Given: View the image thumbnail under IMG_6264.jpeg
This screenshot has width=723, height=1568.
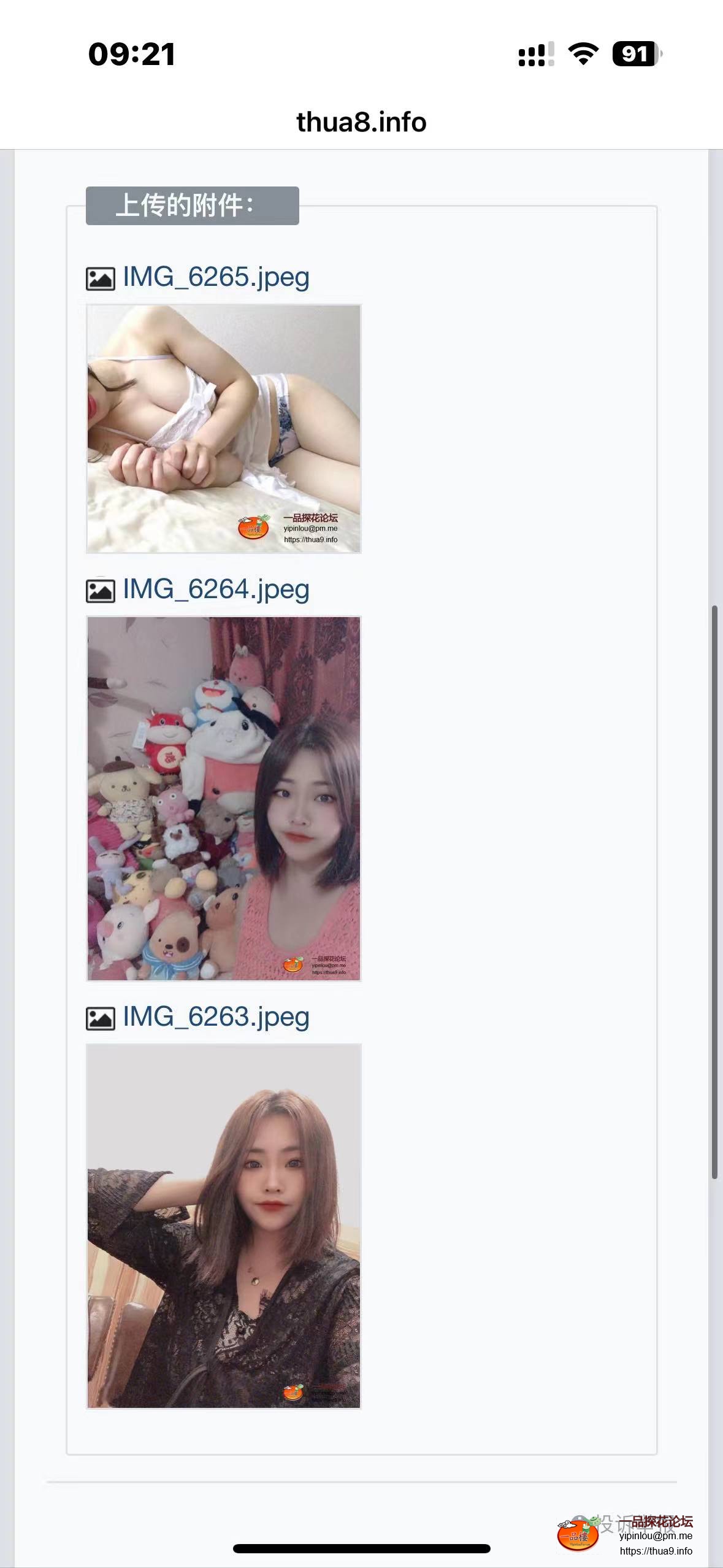Looking at the screenshot, I should point(224,798).
